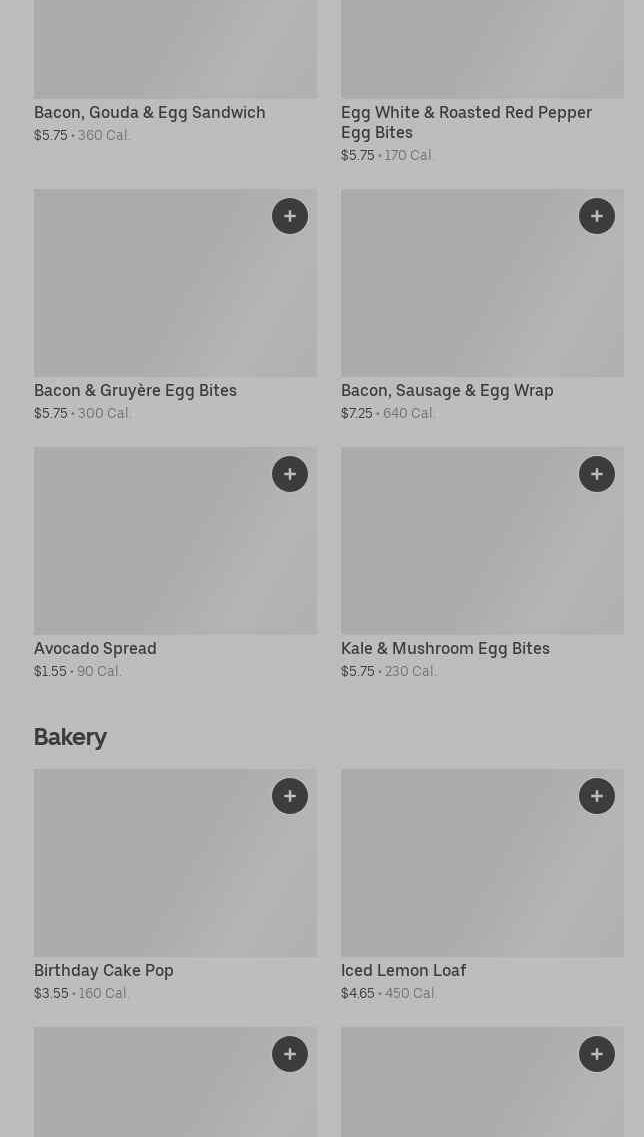Add Kale & Mushroom Egg Bites to cart
This screenshot has height=1137, width=644.
pyautogui.click(x=597, y=474)
